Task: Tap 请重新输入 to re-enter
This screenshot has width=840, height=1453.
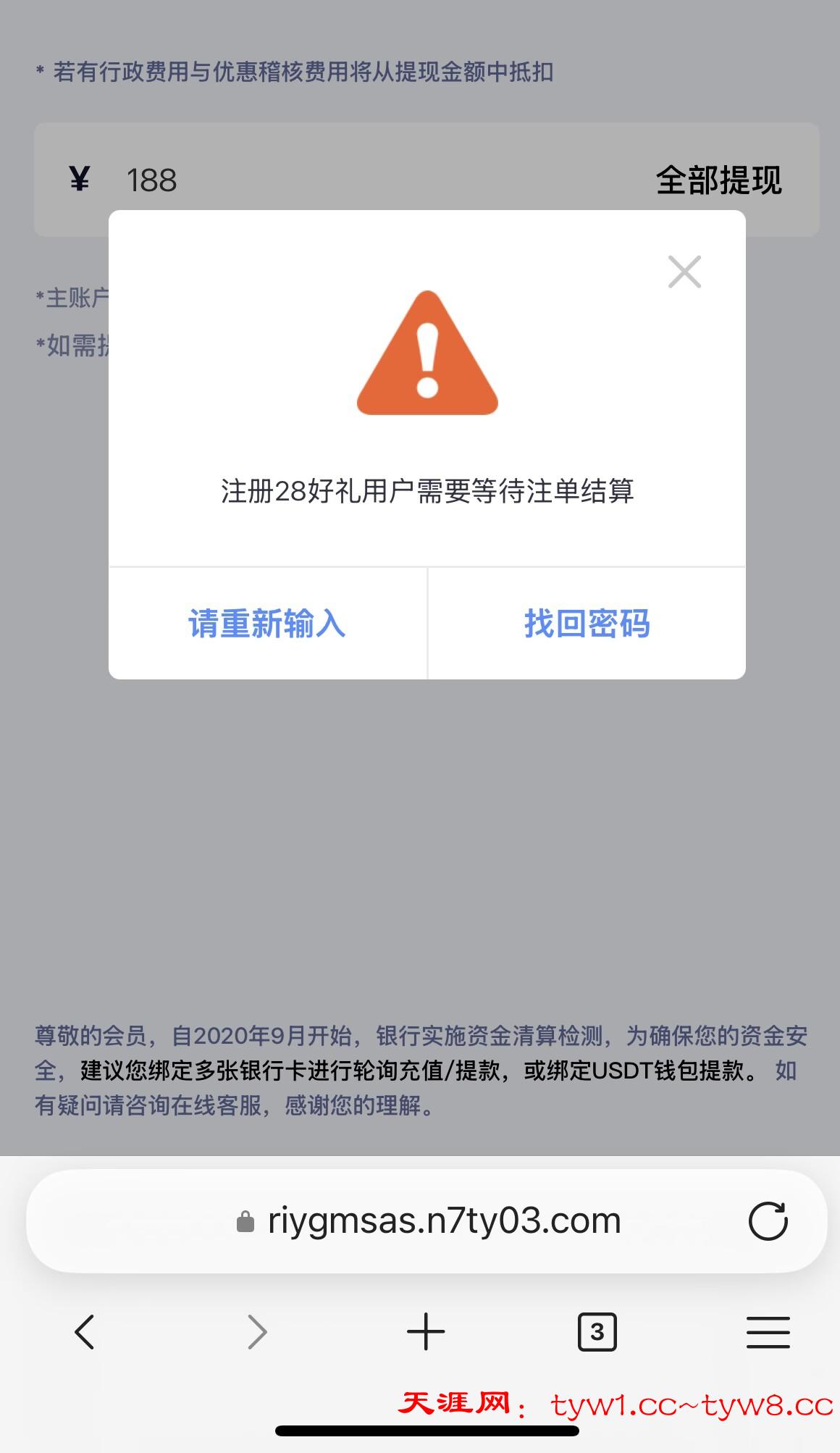Action: pos(267,624)
